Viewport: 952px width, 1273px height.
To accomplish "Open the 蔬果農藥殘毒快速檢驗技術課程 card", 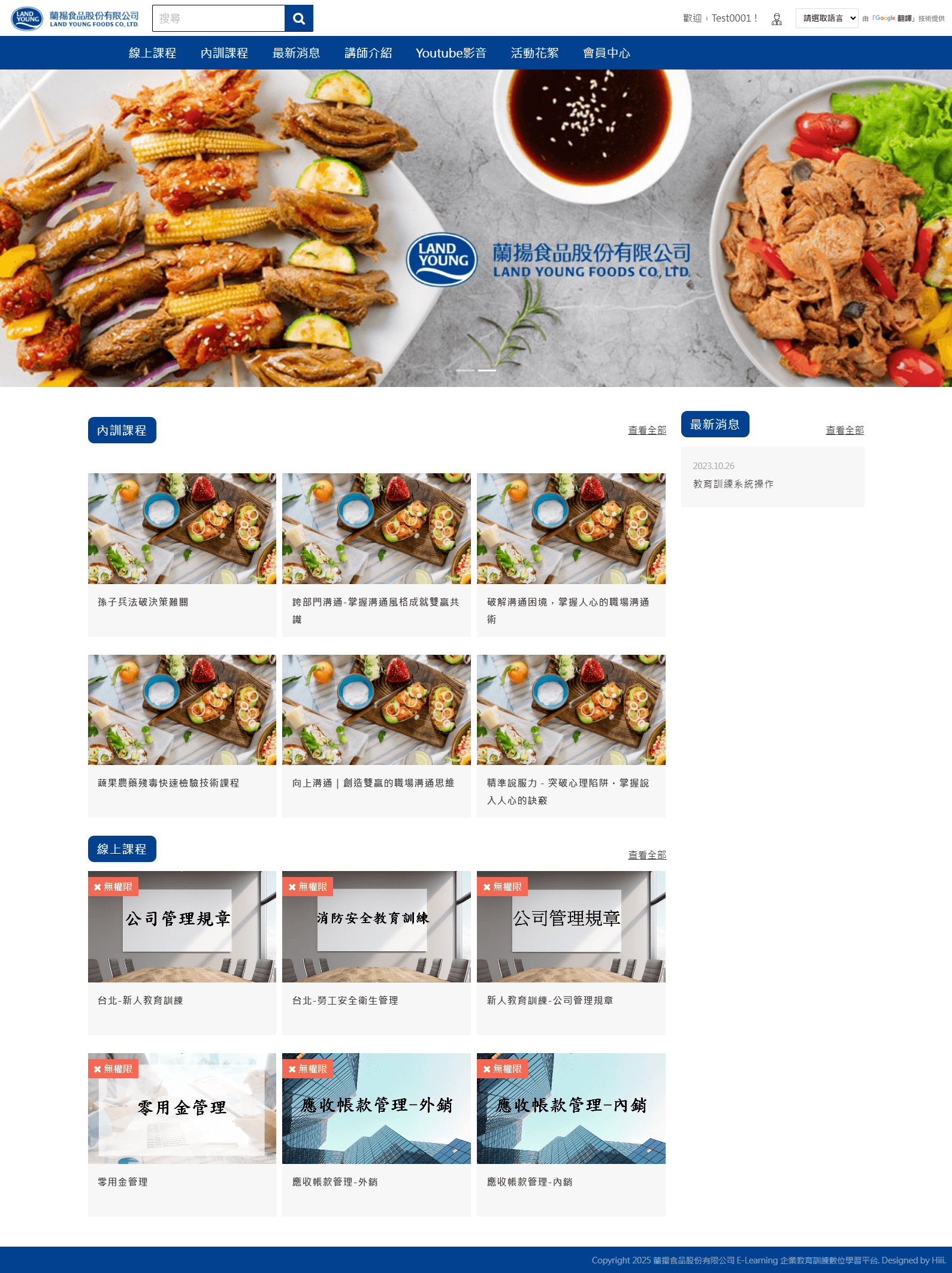I will [x=182, y=735].
